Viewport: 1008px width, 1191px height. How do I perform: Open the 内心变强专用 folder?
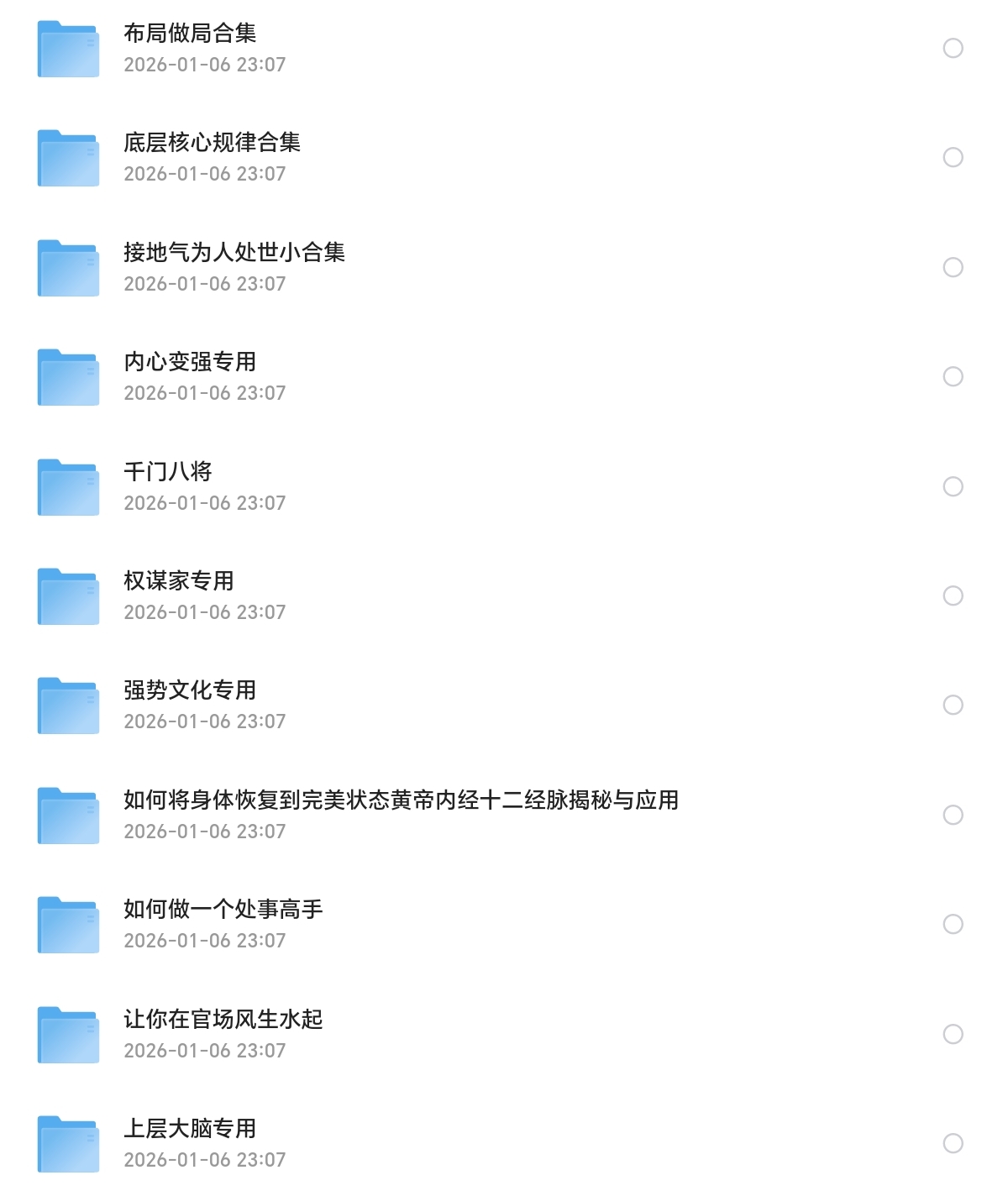190,362
